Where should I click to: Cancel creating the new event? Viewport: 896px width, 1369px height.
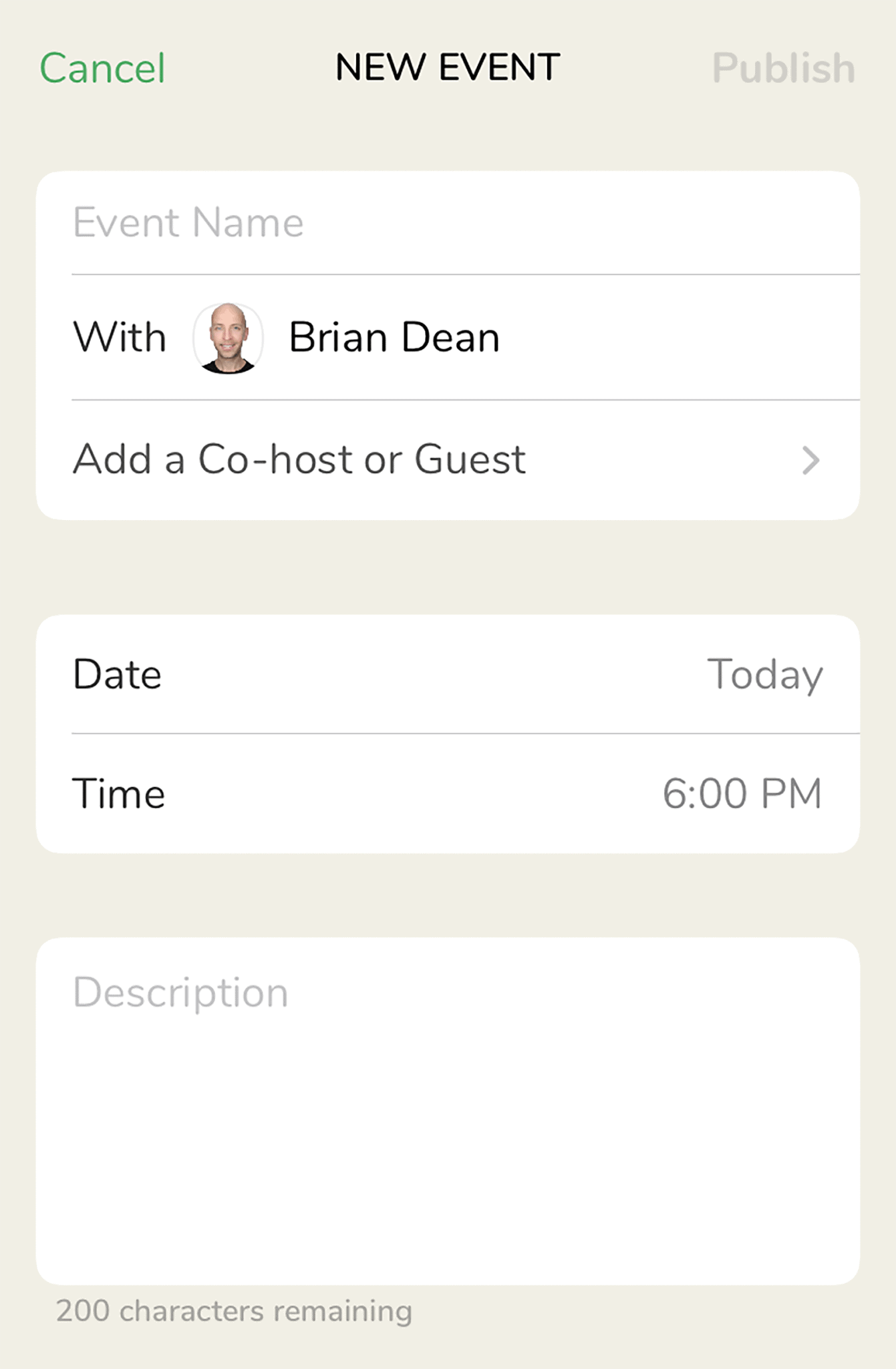(103, 67)
